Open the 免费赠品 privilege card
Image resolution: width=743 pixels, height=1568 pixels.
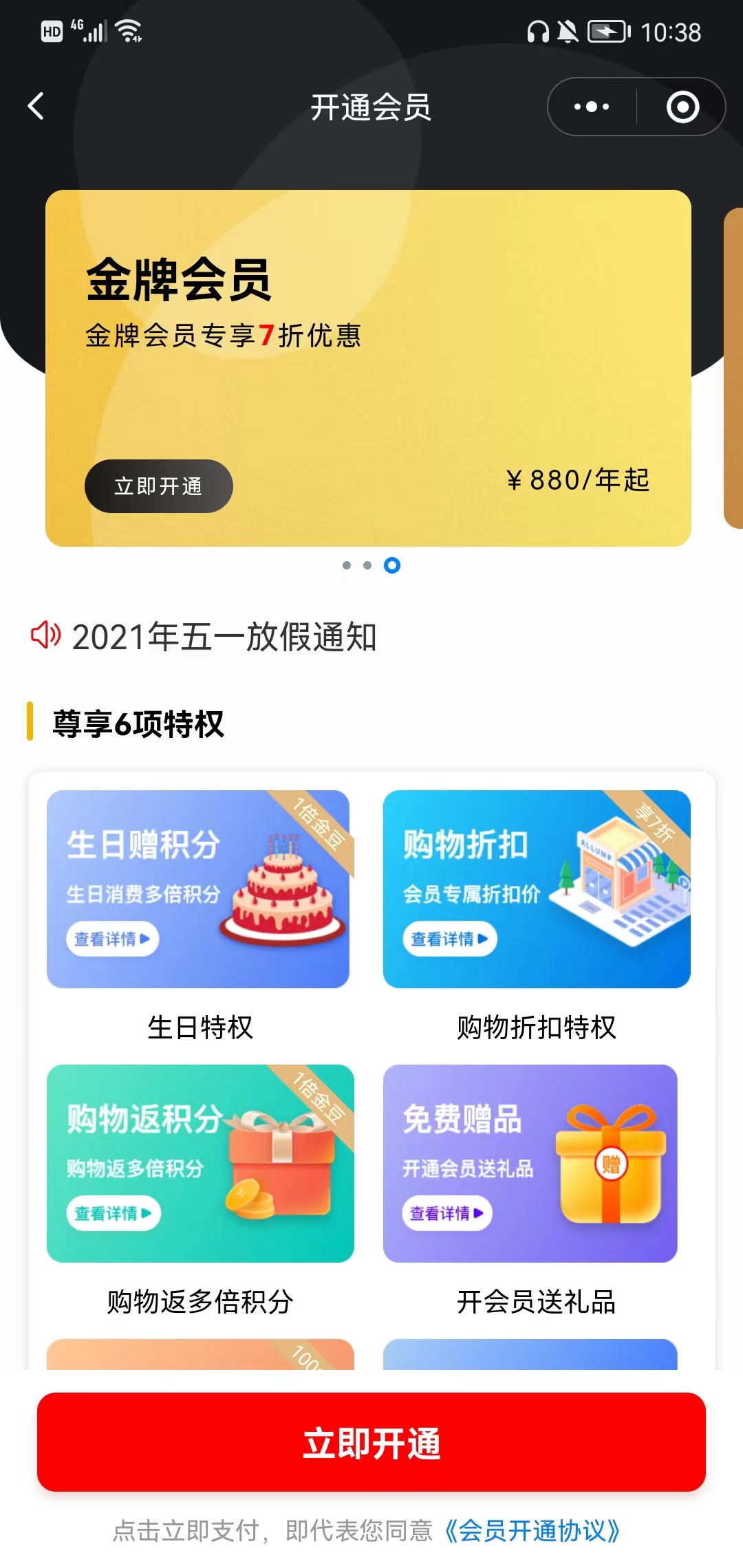(530, 1163)
